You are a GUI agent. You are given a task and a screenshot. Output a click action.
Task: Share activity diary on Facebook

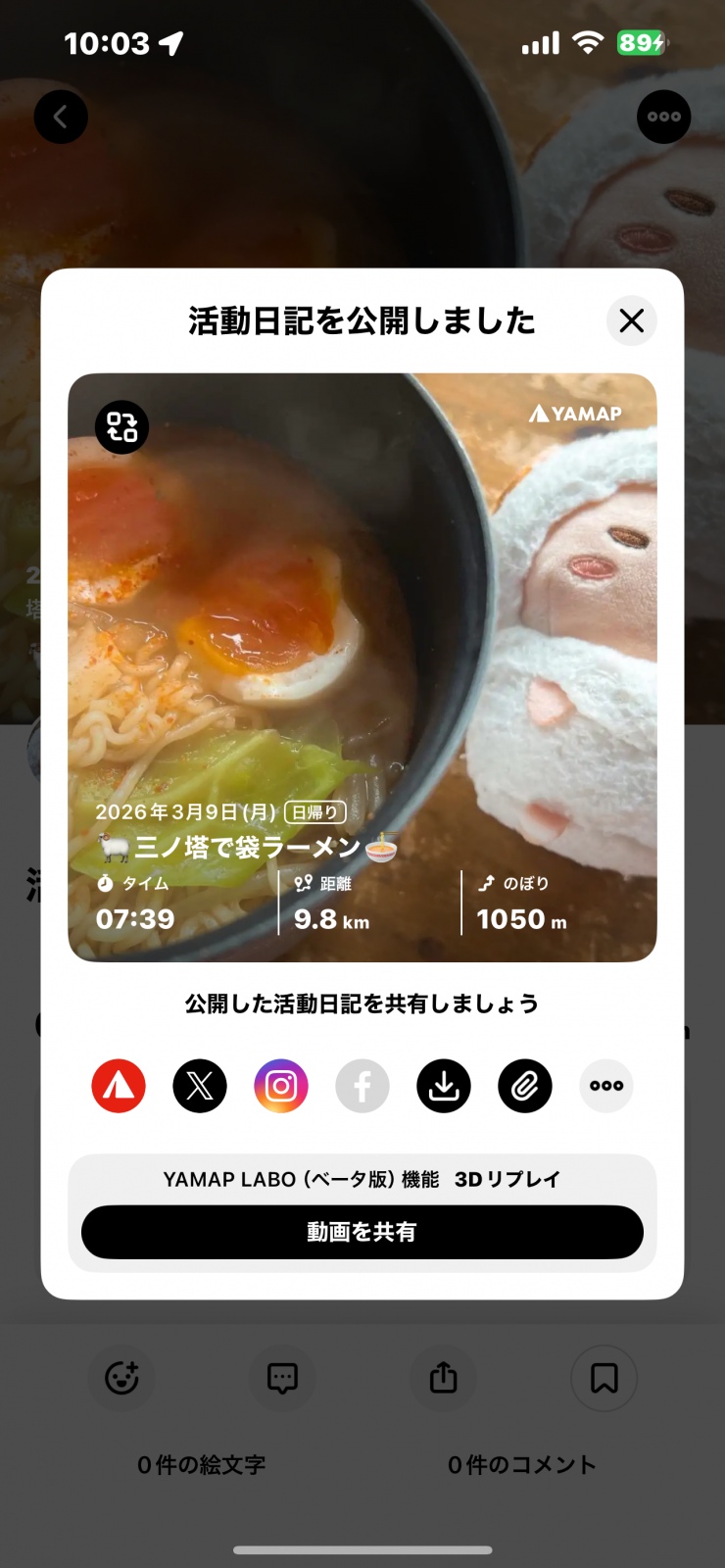[x=362, y=1086]
